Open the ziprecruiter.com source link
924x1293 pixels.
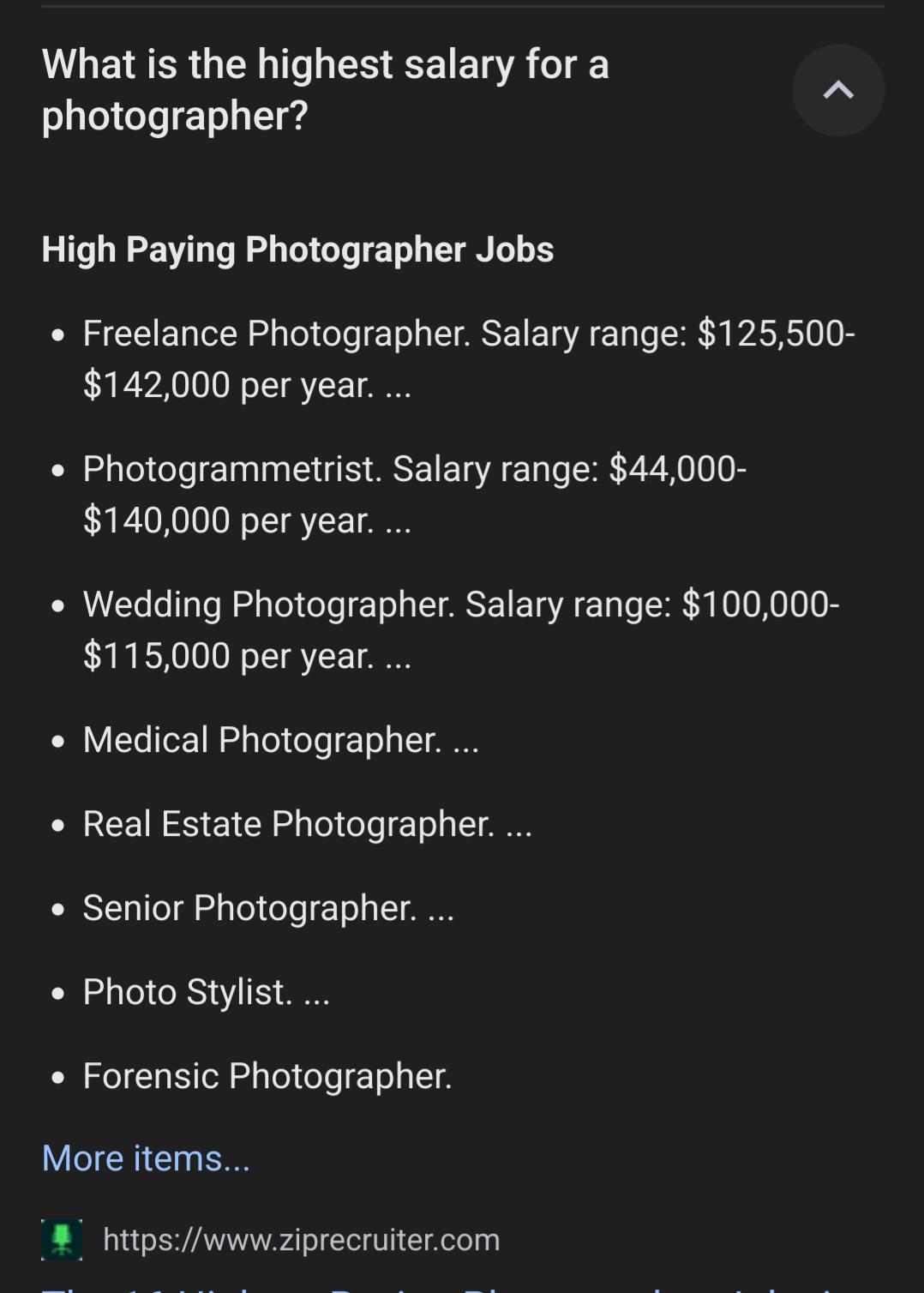click(x=301, y=1240)
